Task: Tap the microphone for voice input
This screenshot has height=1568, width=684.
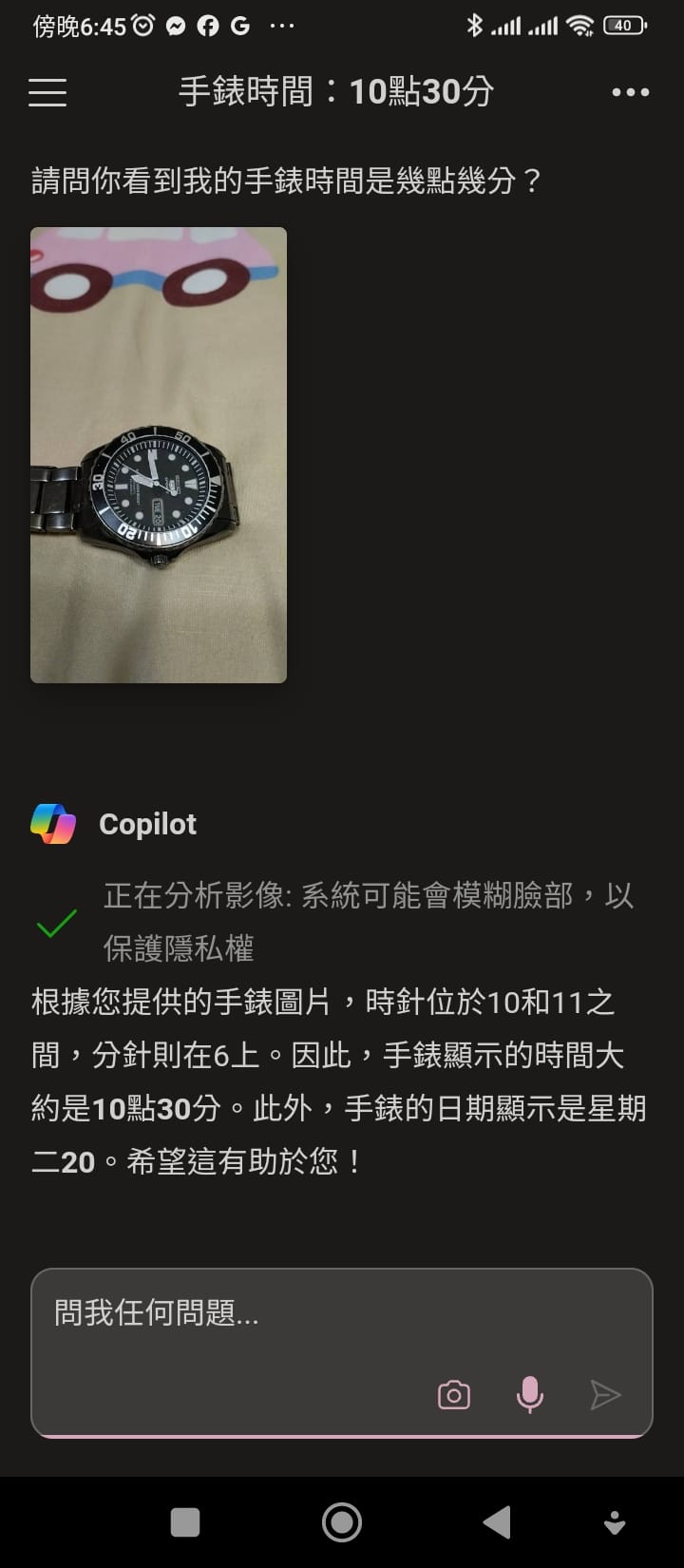Action: (530, 1393)
